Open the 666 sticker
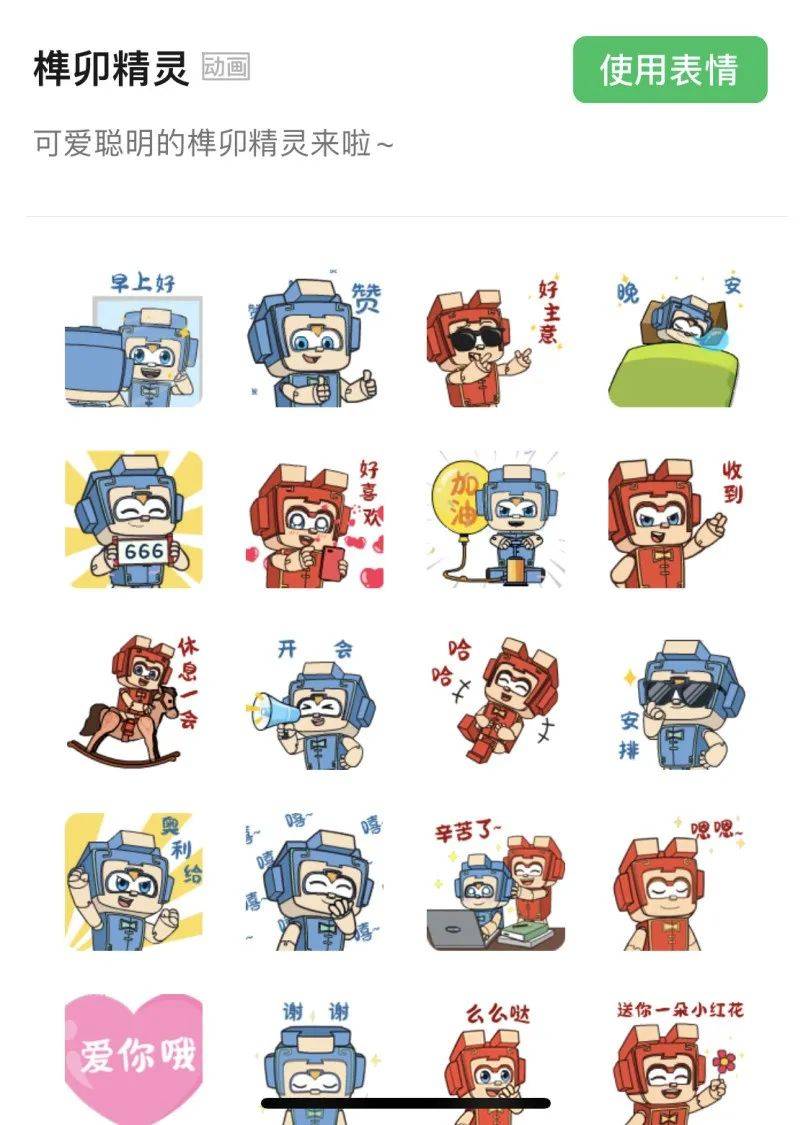Image resolution: width=811 pixels, height=1125 pixels. [134, 520]
